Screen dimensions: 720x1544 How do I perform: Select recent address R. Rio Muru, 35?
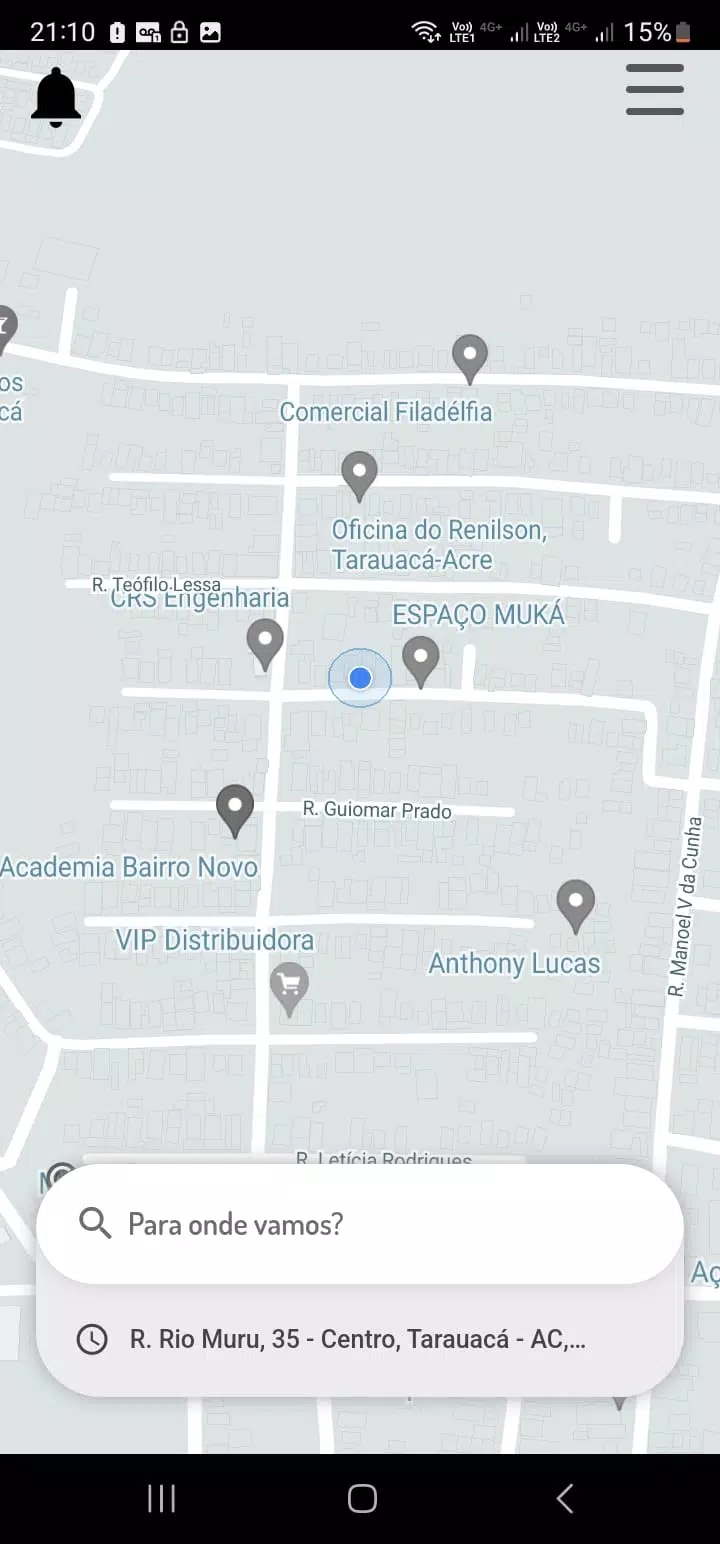360,1339
